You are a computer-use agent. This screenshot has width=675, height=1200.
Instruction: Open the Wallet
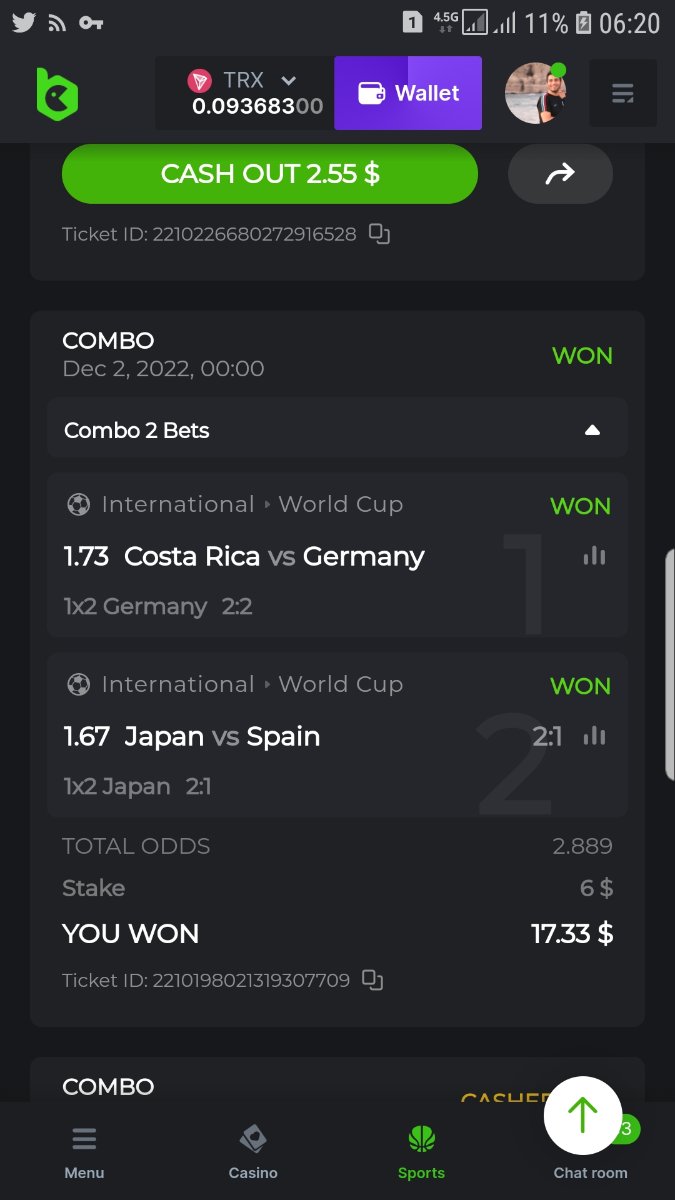[x=408, y=93]
